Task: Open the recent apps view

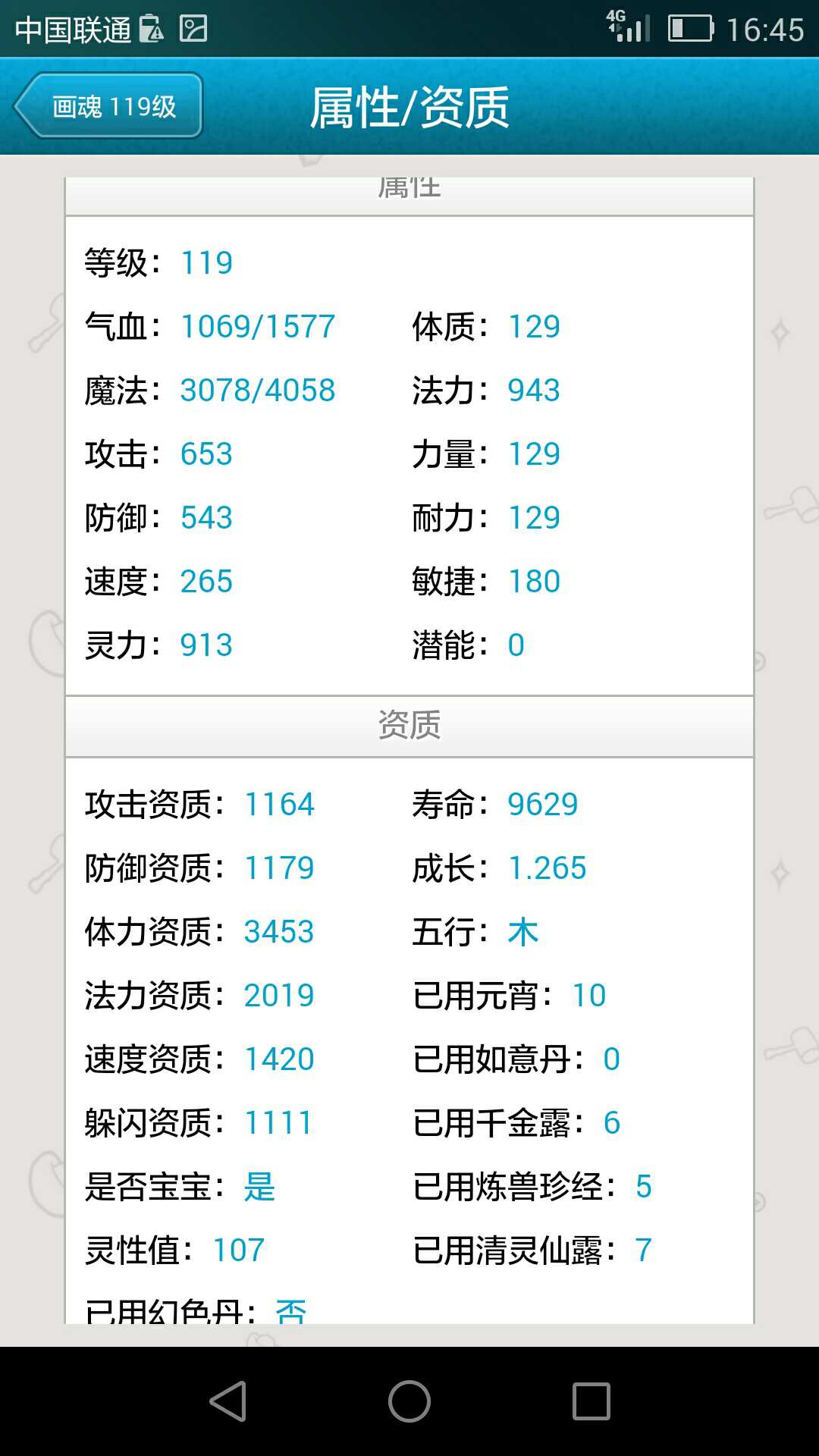Action: click(591, 1401)
